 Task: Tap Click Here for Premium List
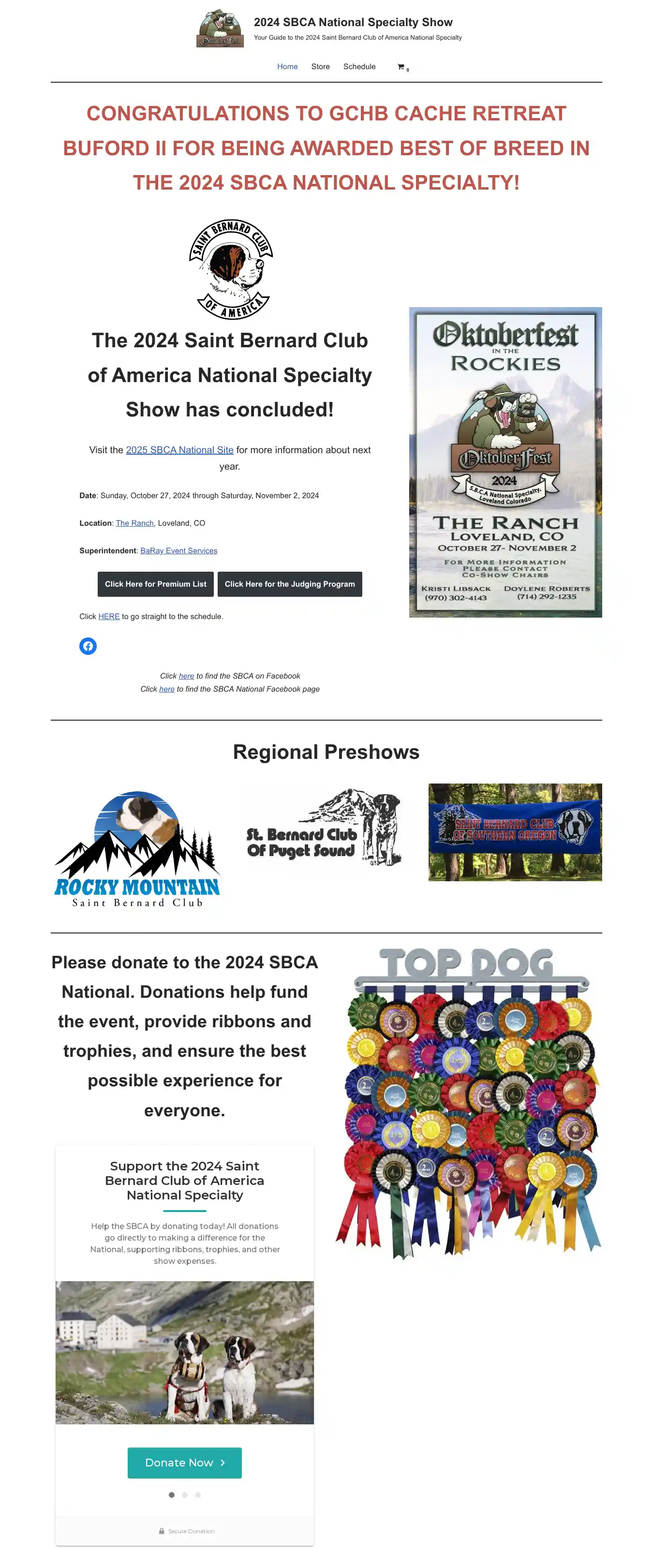(x=155, y=584)
